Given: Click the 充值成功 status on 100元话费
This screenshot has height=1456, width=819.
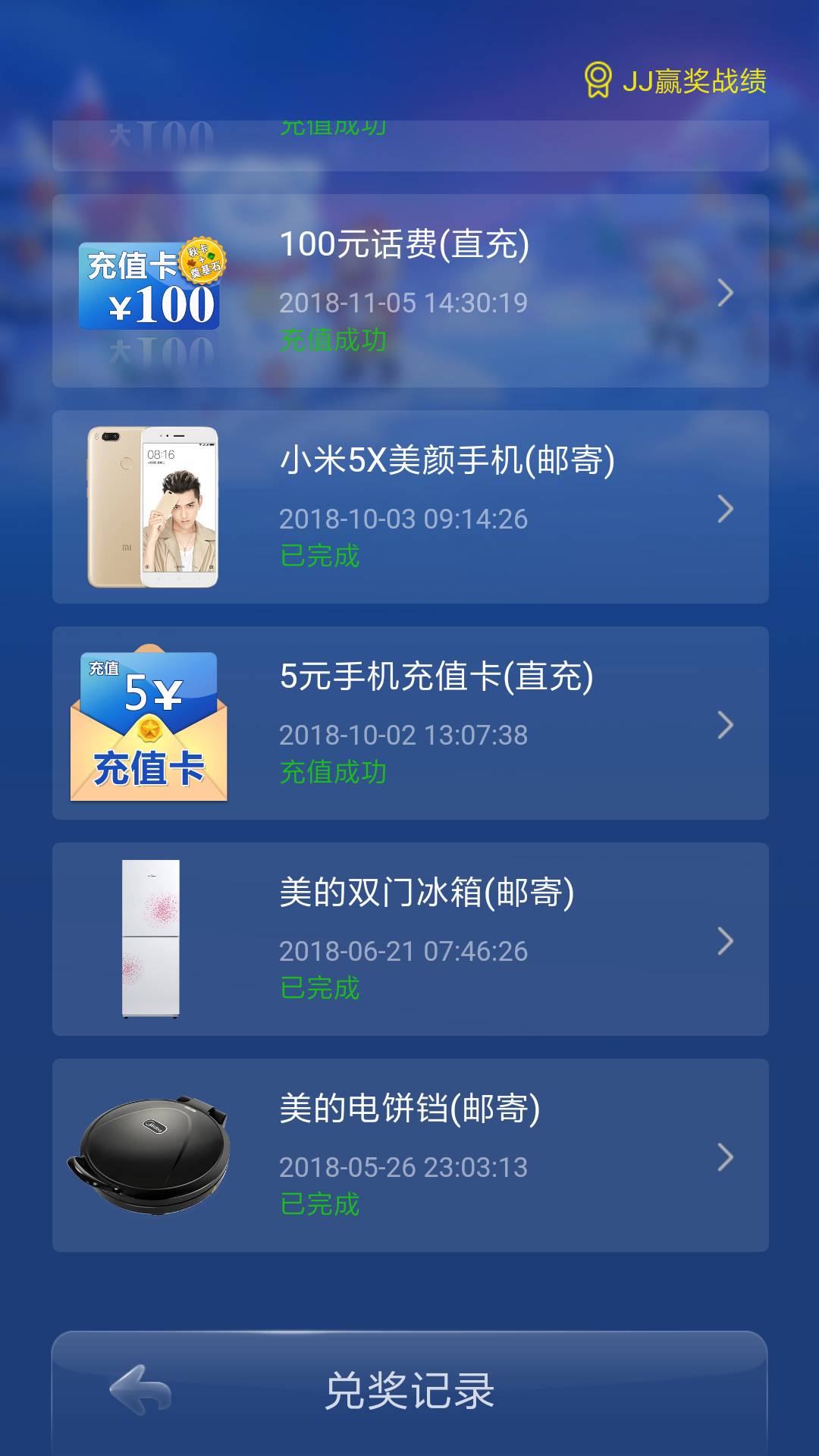Looking at the screenshot, I should point(332,341).
